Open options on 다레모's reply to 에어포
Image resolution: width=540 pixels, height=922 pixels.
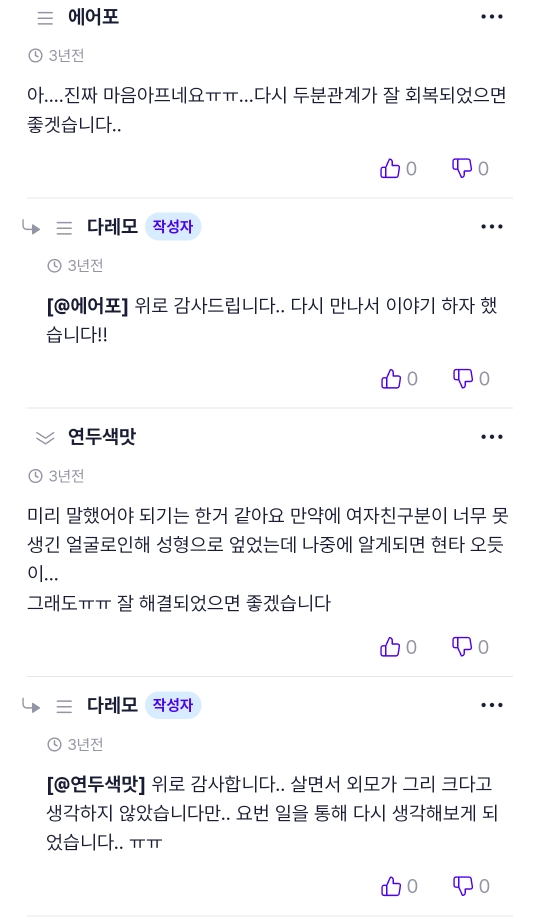click(492, 226)
